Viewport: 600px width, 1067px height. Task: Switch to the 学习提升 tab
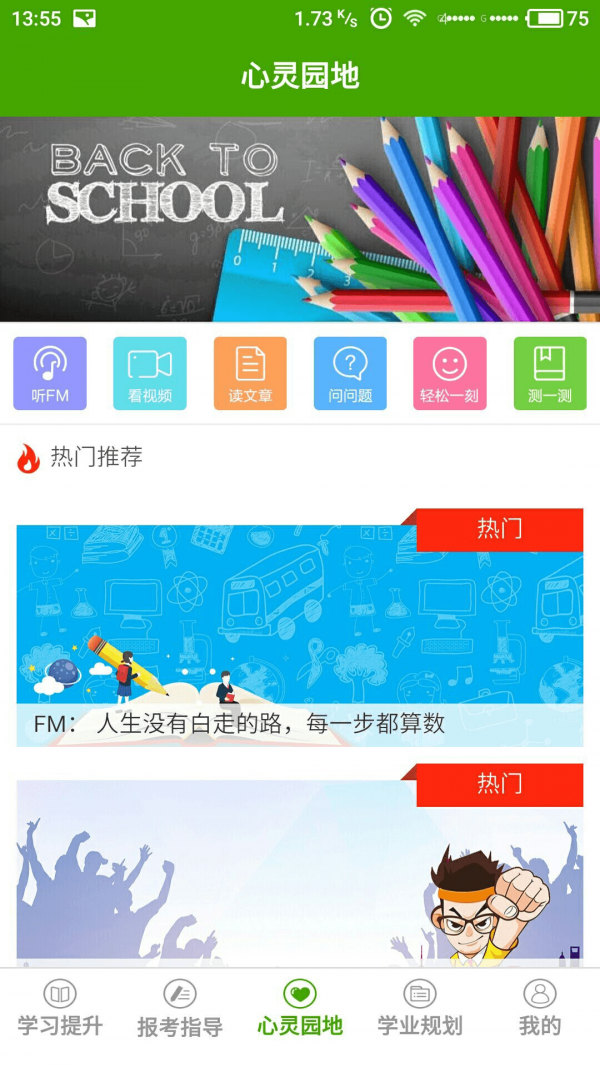pyautogui.click(x=60, y=1008)
